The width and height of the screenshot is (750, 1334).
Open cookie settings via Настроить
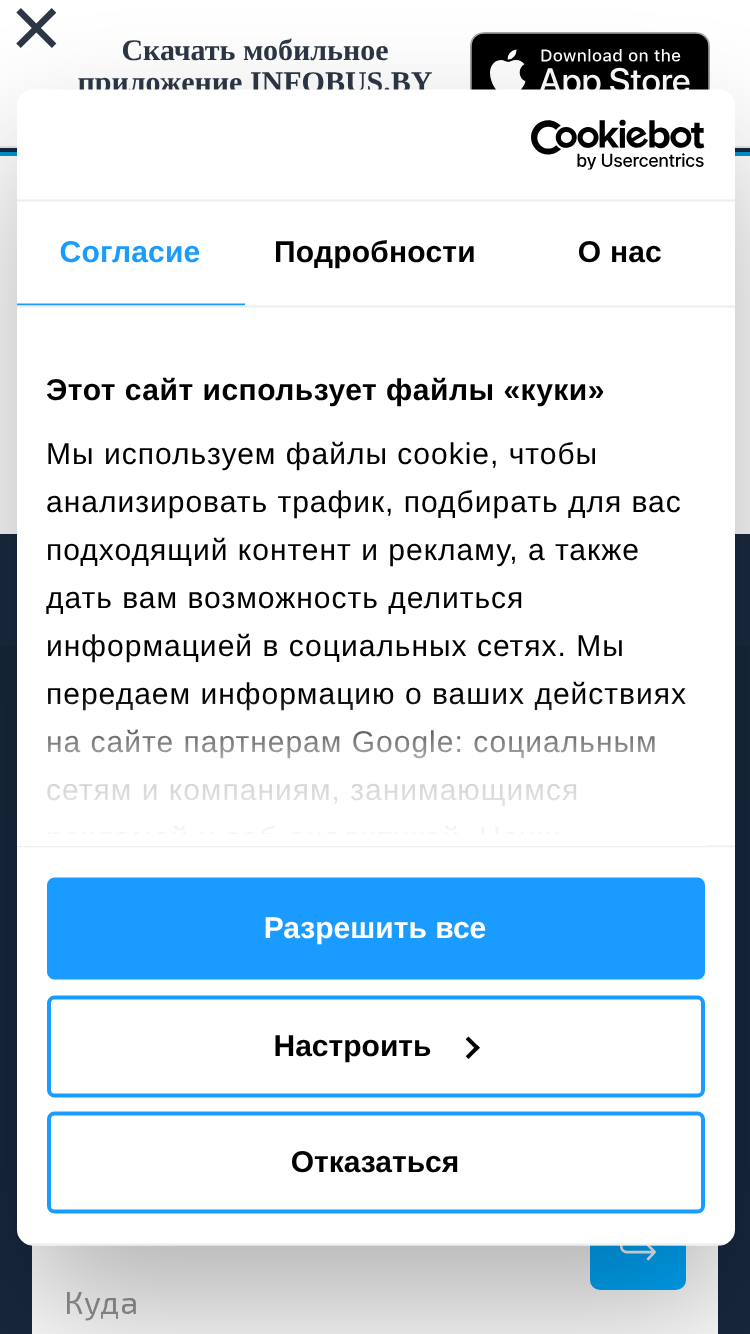pos(376,1046)
